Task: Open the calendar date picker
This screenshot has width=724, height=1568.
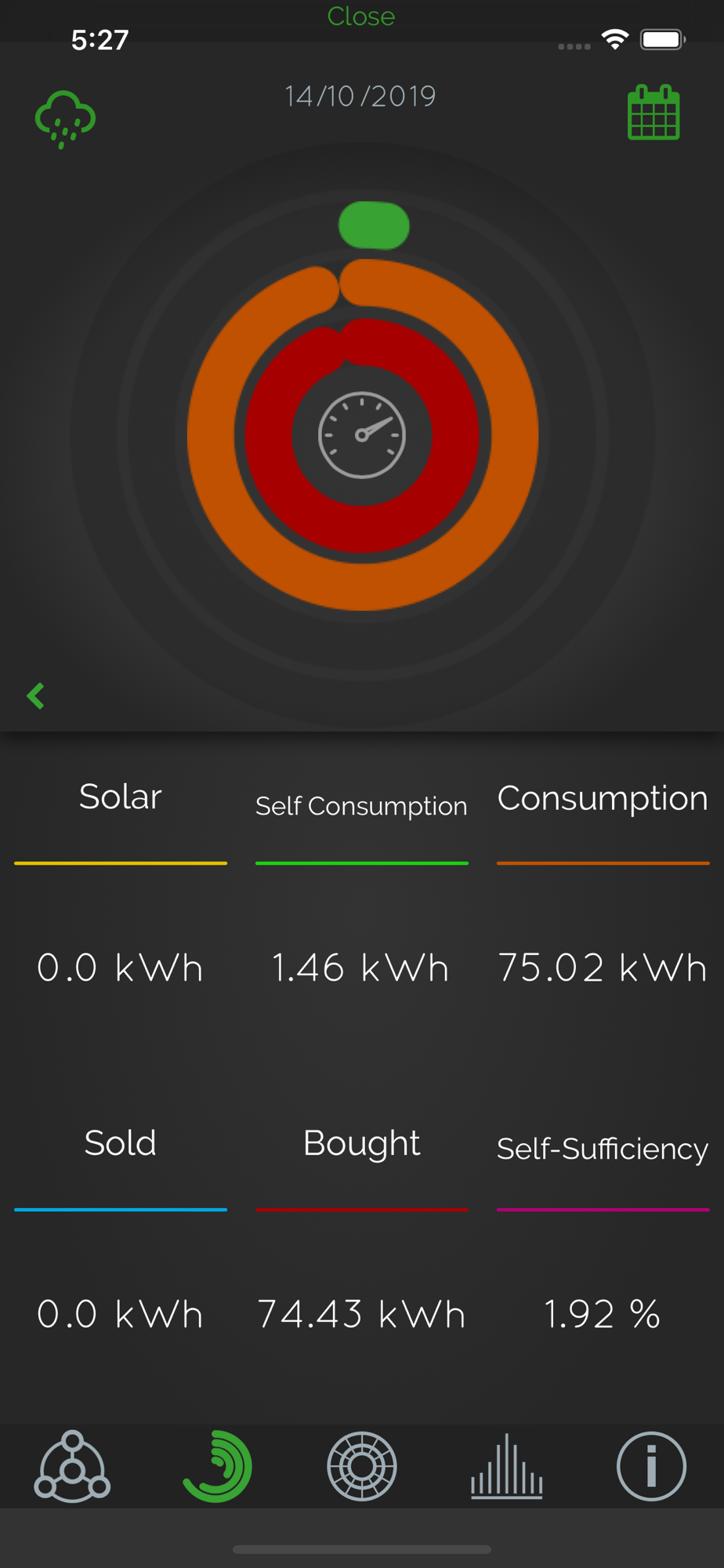Action: [653, 113]
